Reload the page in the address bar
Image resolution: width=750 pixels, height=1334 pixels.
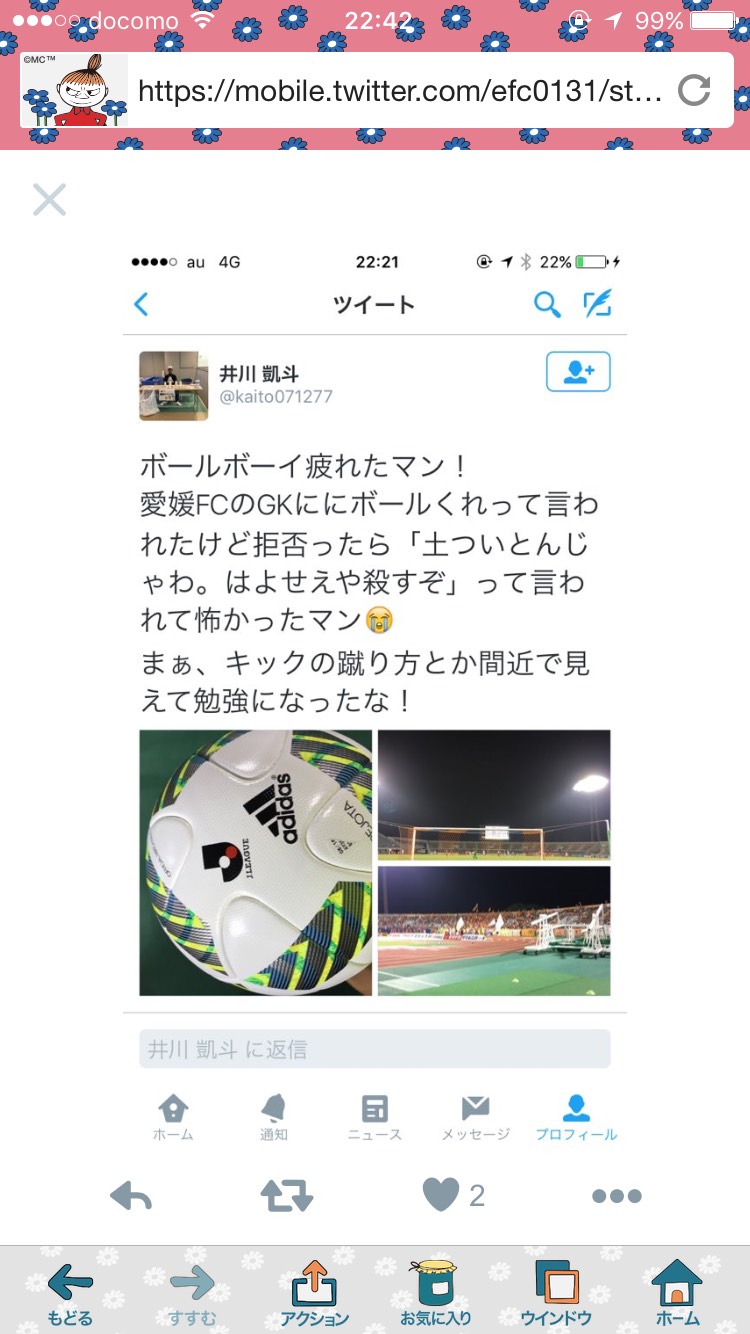pos(693,91)
